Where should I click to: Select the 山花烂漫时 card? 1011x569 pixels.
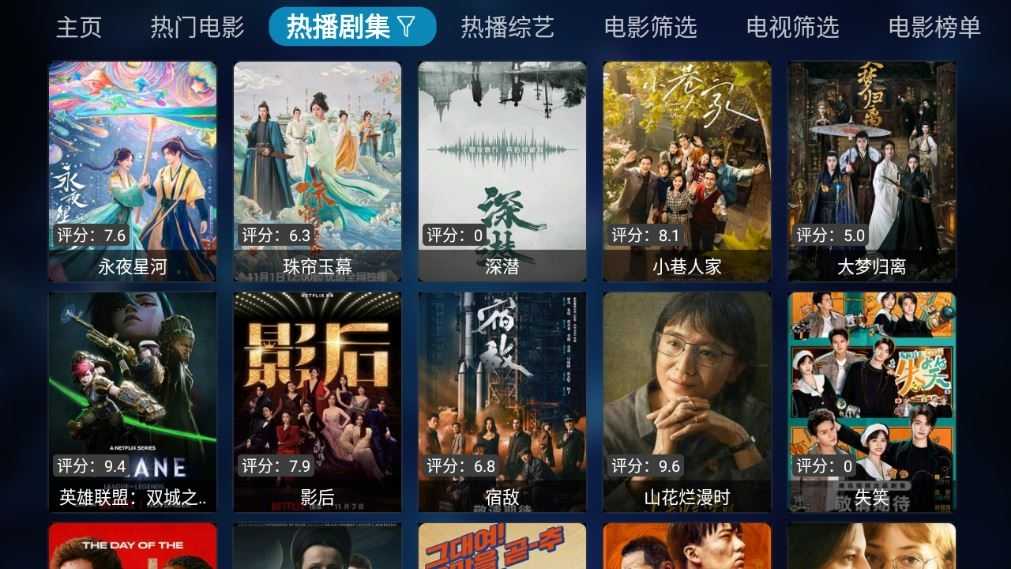(687, 401)
